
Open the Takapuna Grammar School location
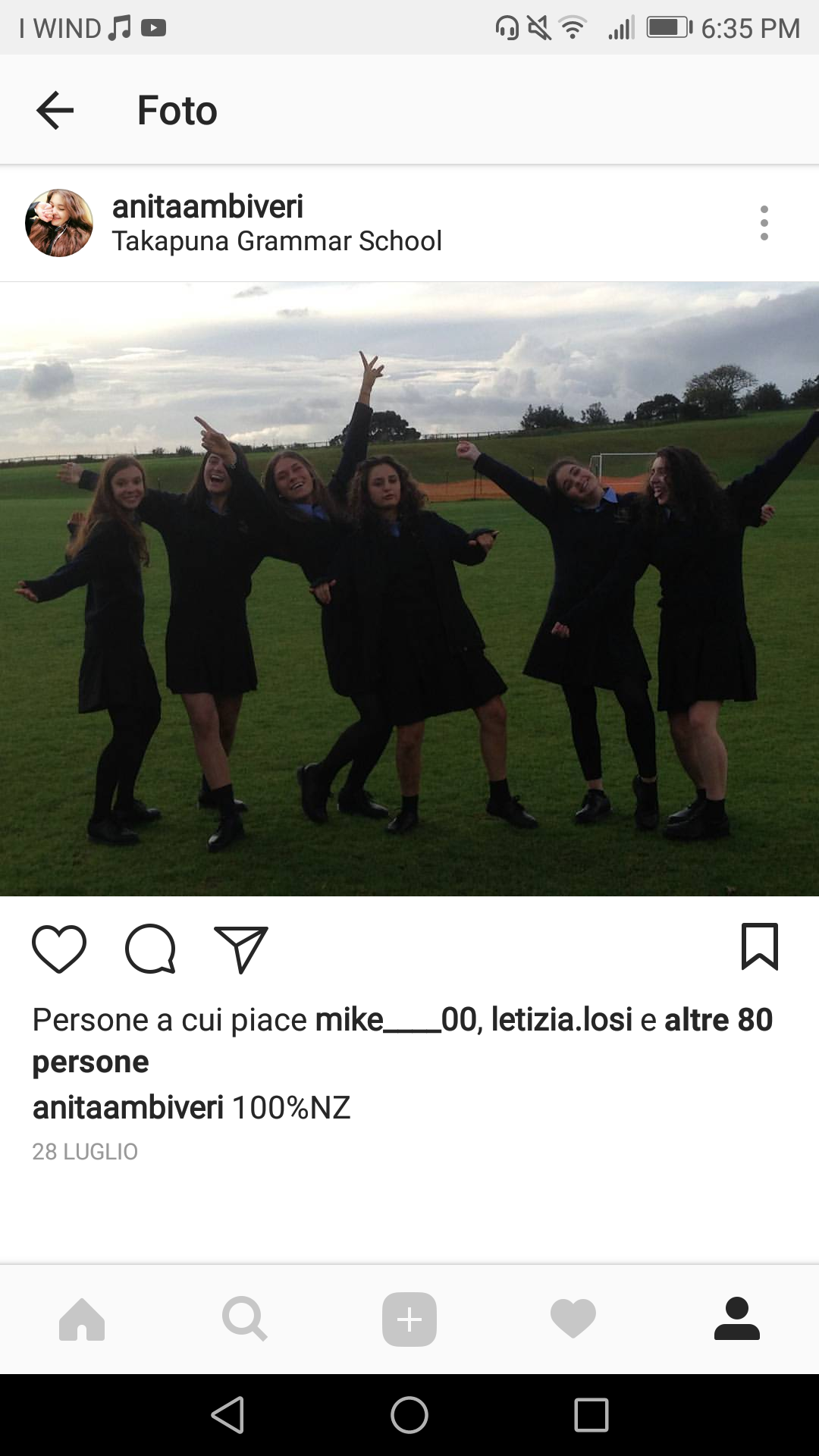click(x=277, y=241)
